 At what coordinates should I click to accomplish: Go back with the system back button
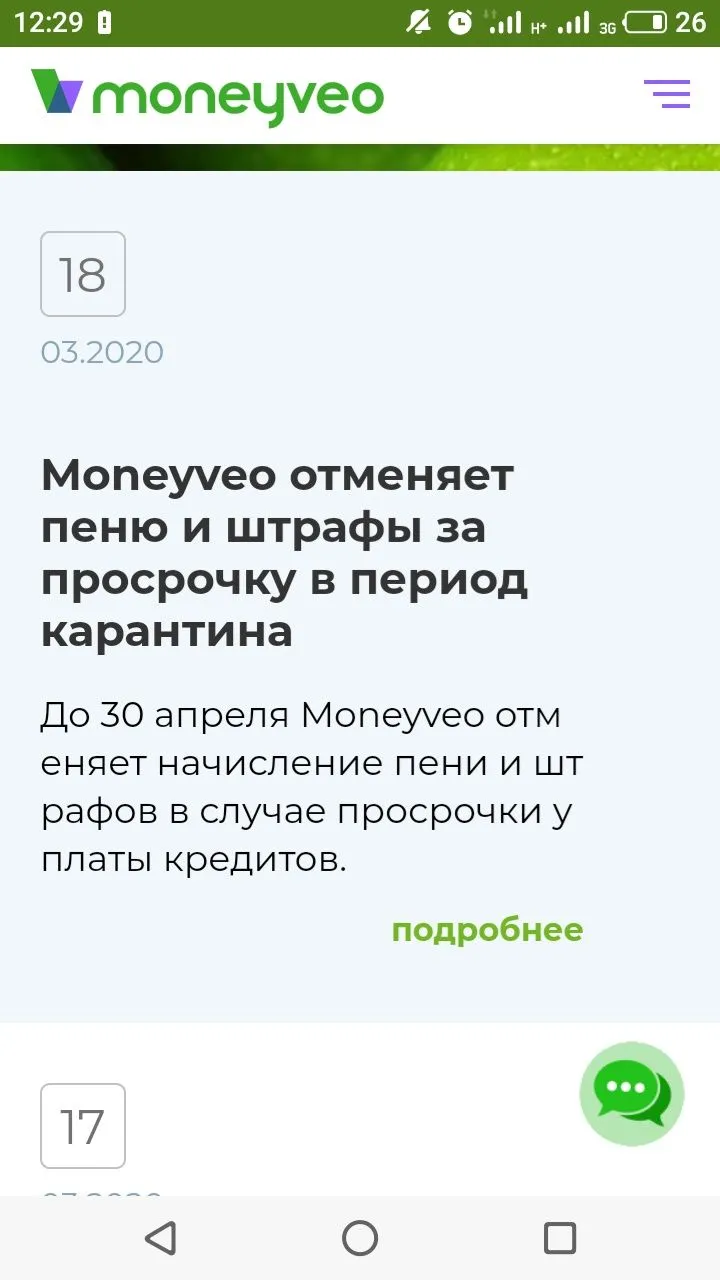click(x=161, y=1238)
